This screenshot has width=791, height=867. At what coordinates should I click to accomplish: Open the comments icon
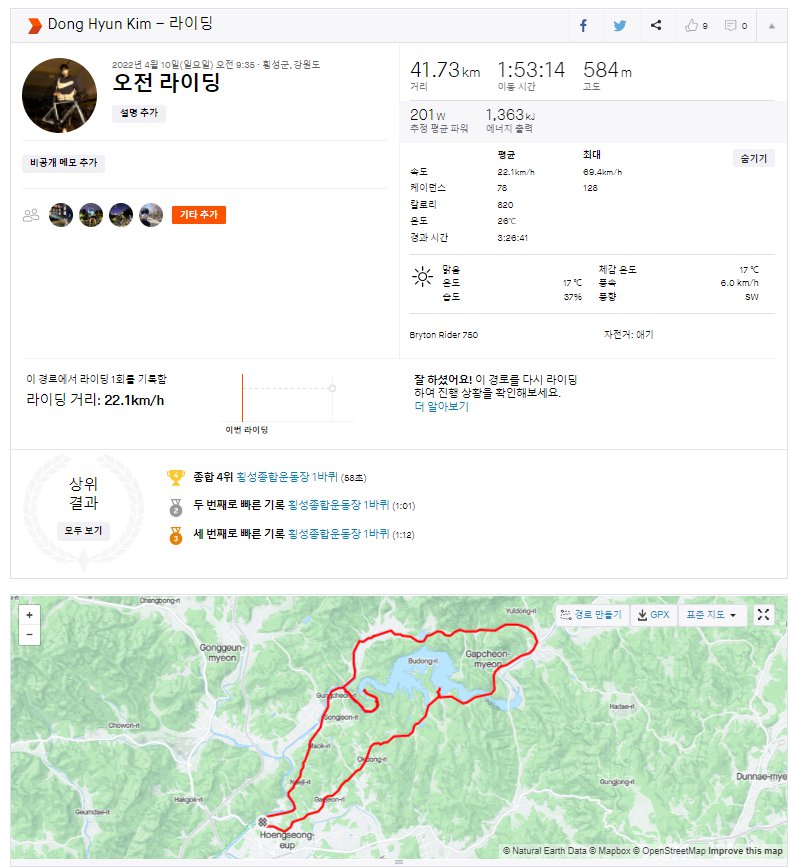click(735, 26)
